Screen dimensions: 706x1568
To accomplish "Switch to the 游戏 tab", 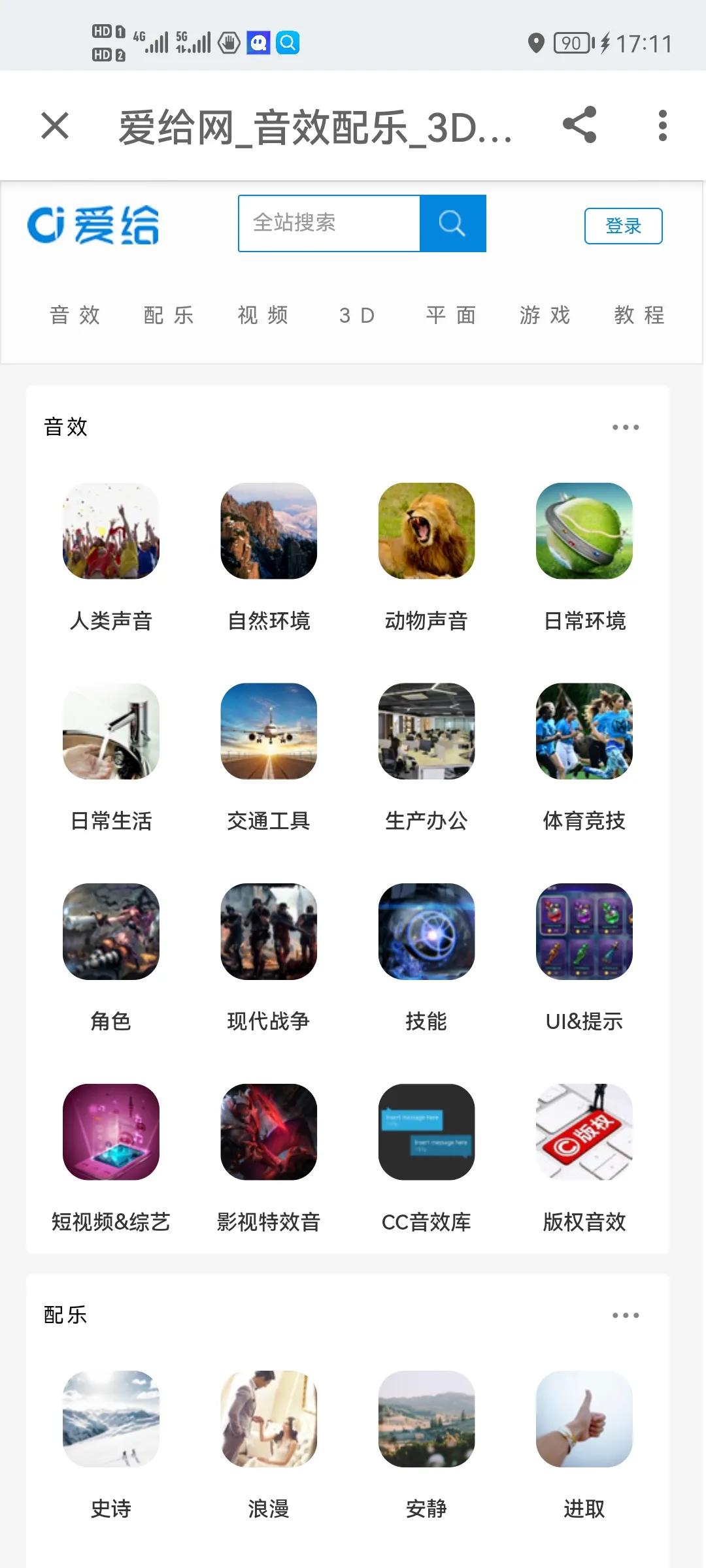I will point(543,315).
